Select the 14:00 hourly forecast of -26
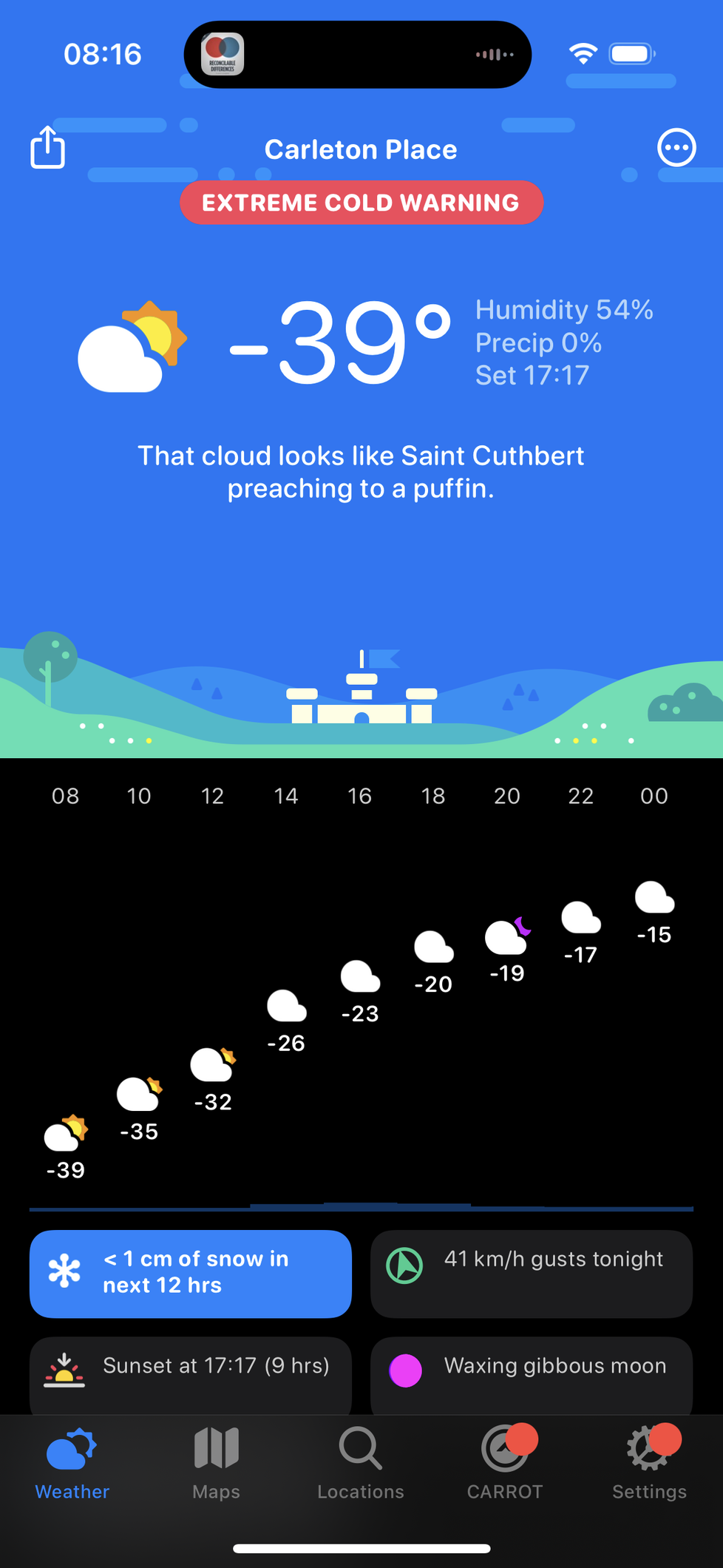The height and width of the screenshot is (1568, 723). pos(286,1021)
